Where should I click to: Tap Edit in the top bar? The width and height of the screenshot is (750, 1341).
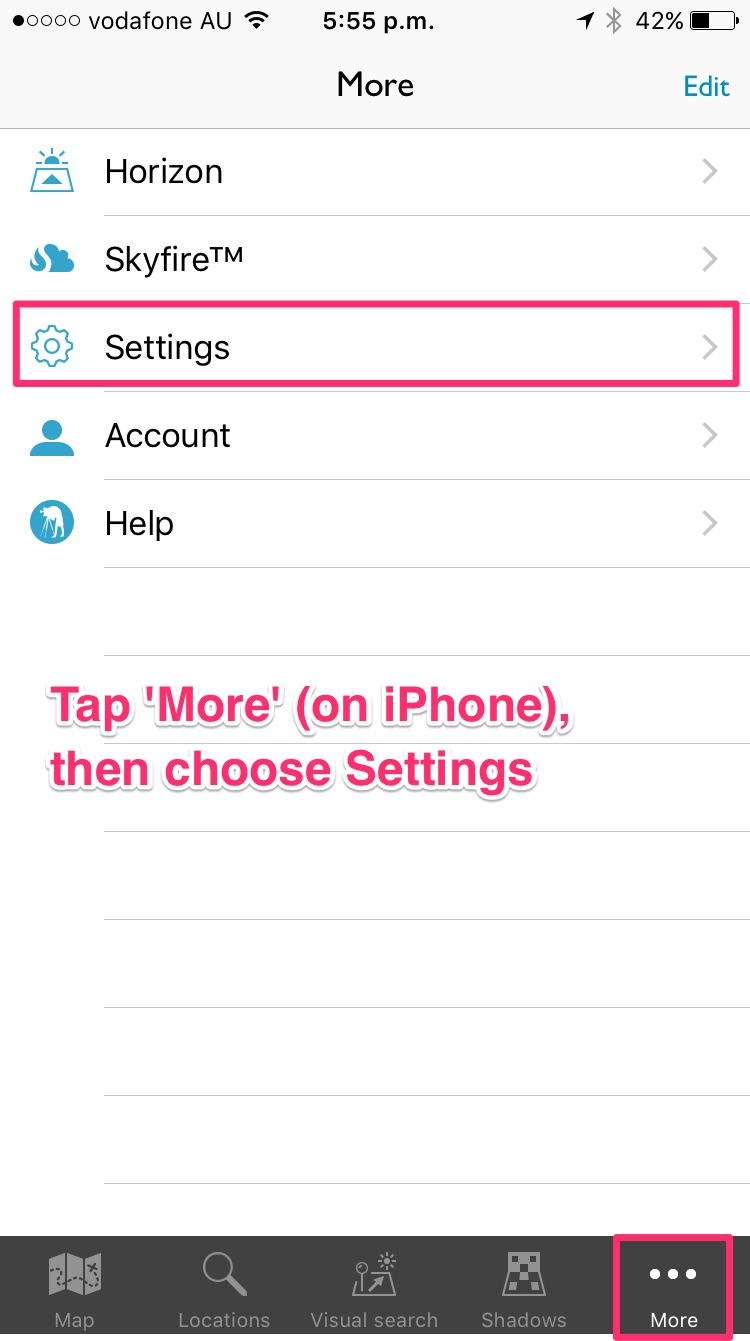(x=706, y=86)
